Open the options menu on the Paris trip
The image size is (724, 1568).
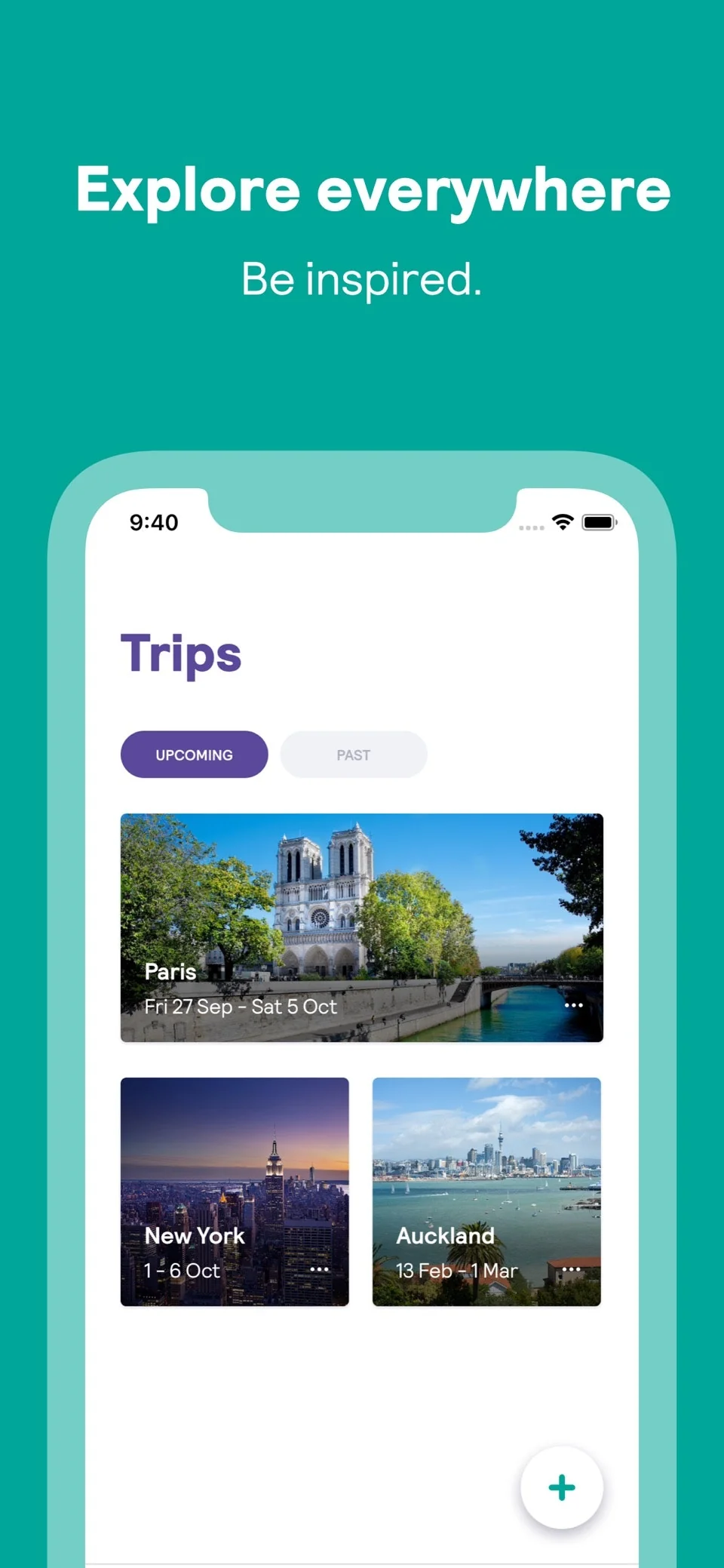point(574,1004)
